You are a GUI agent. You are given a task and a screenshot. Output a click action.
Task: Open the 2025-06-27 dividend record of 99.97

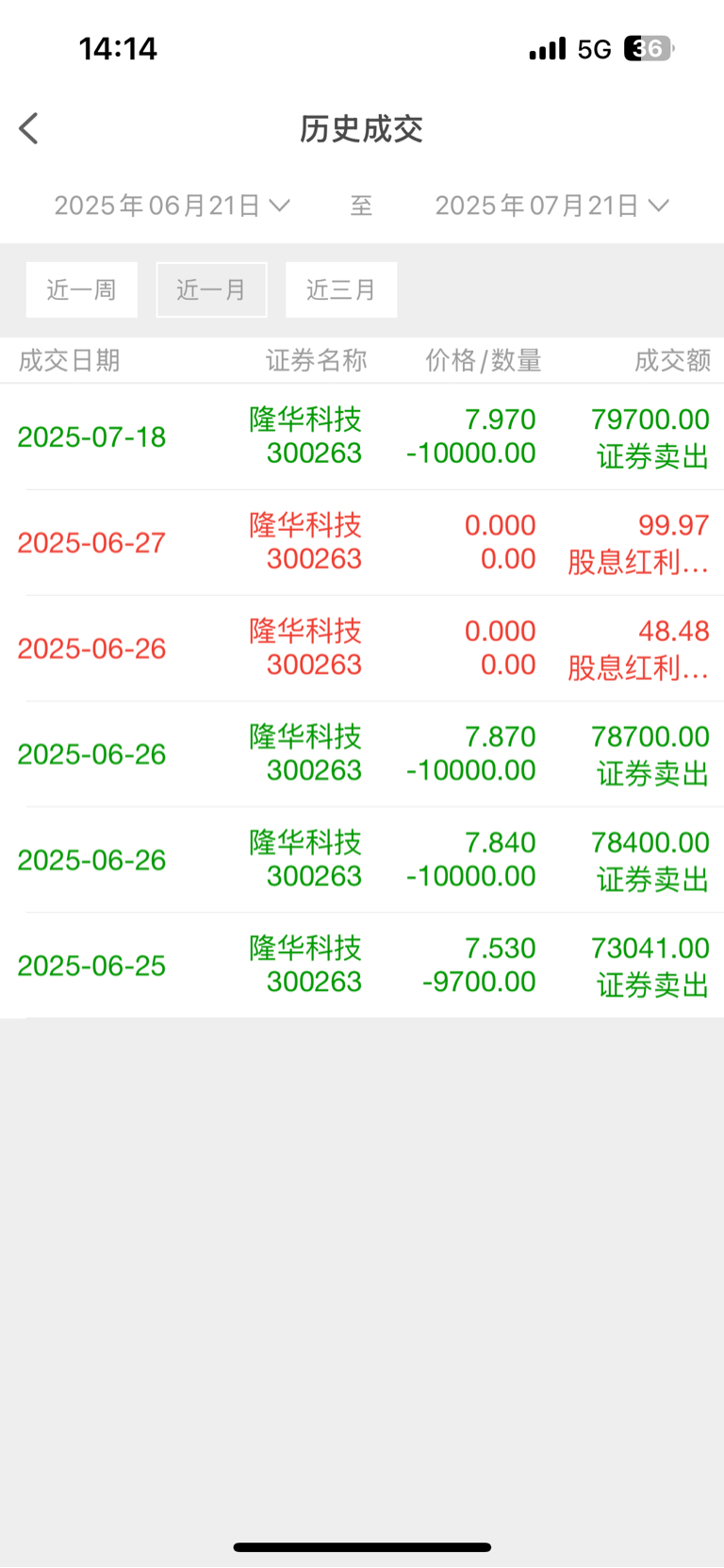[x=362, y=542]
